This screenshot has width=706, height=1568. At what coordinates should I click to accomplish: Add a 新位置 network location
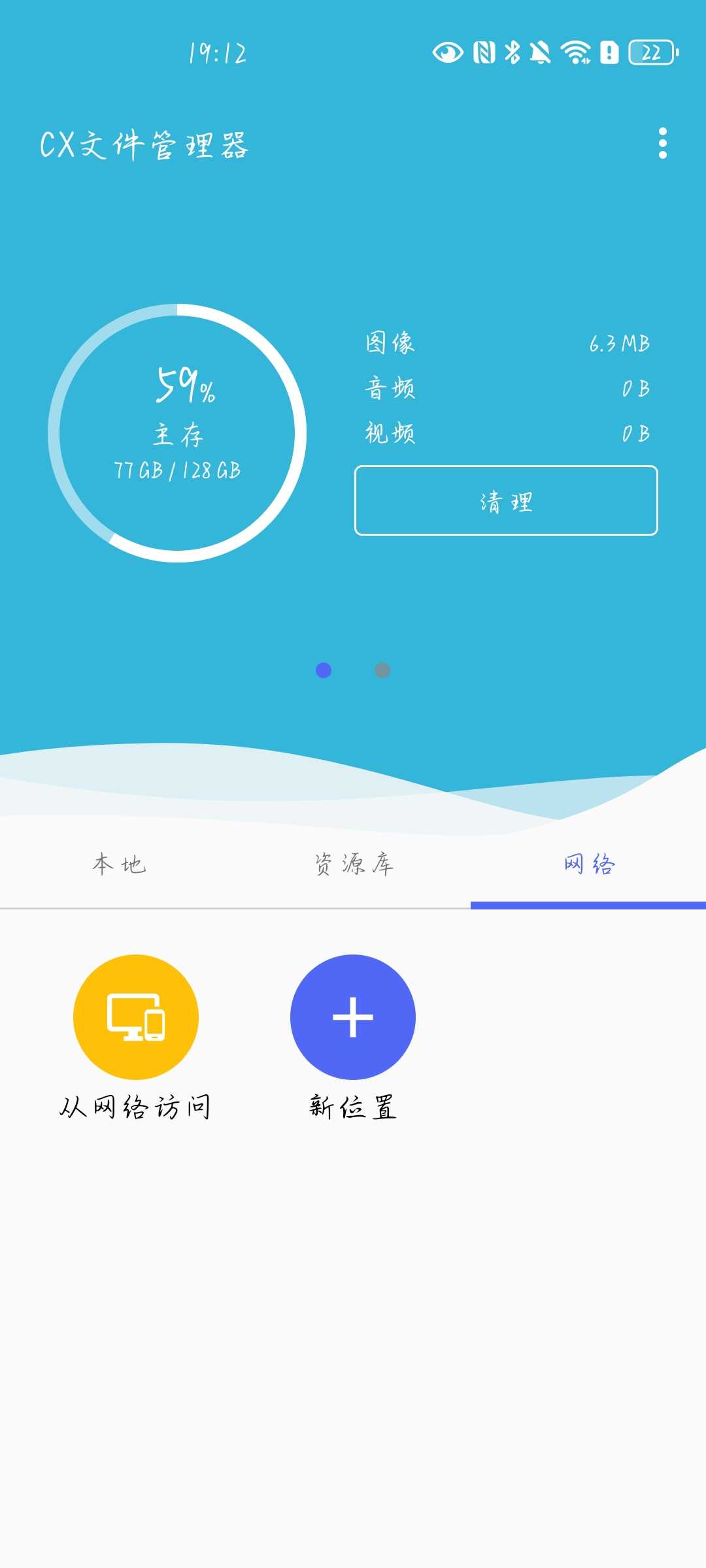tap(353, 1036)
